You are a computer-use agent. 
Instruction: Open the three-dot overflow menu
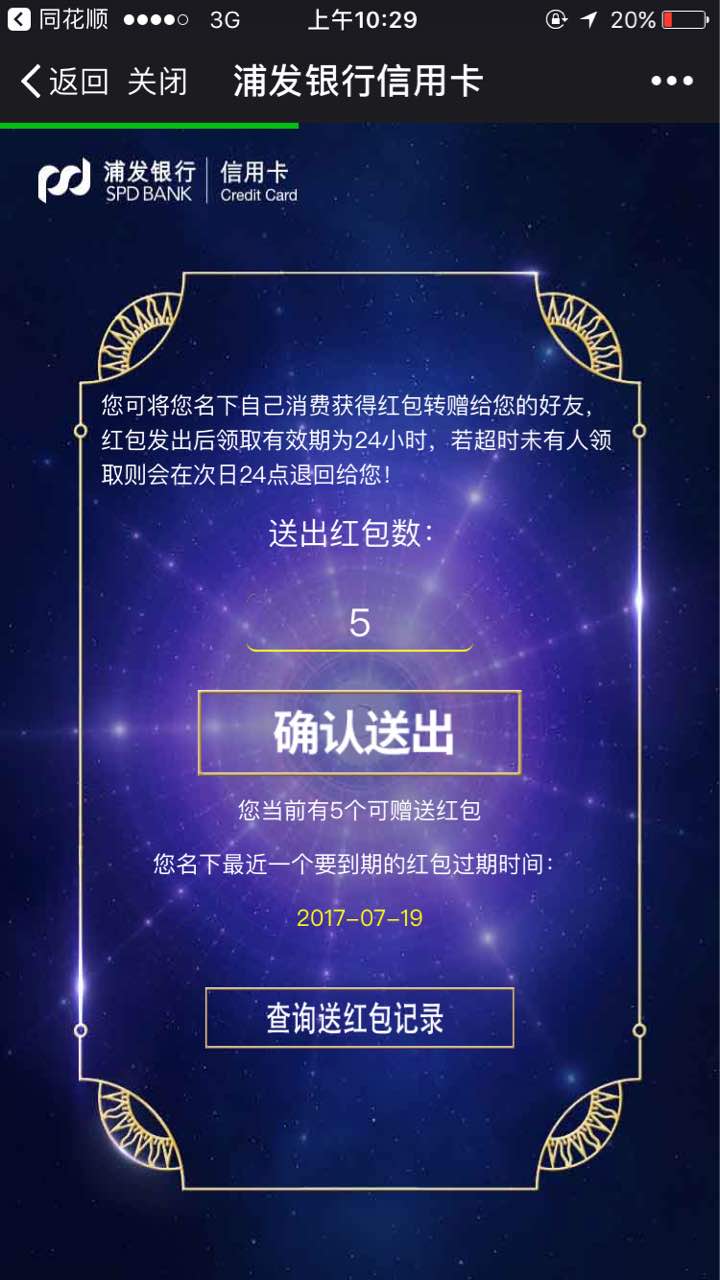[x=671, y=81]
